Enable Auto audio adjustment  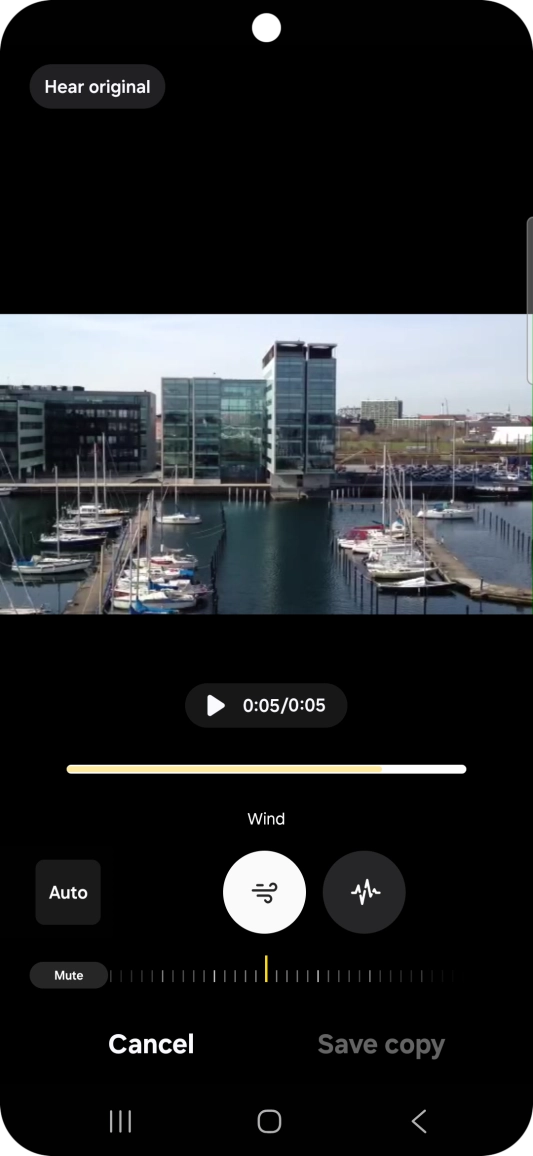tap(68, 892)
